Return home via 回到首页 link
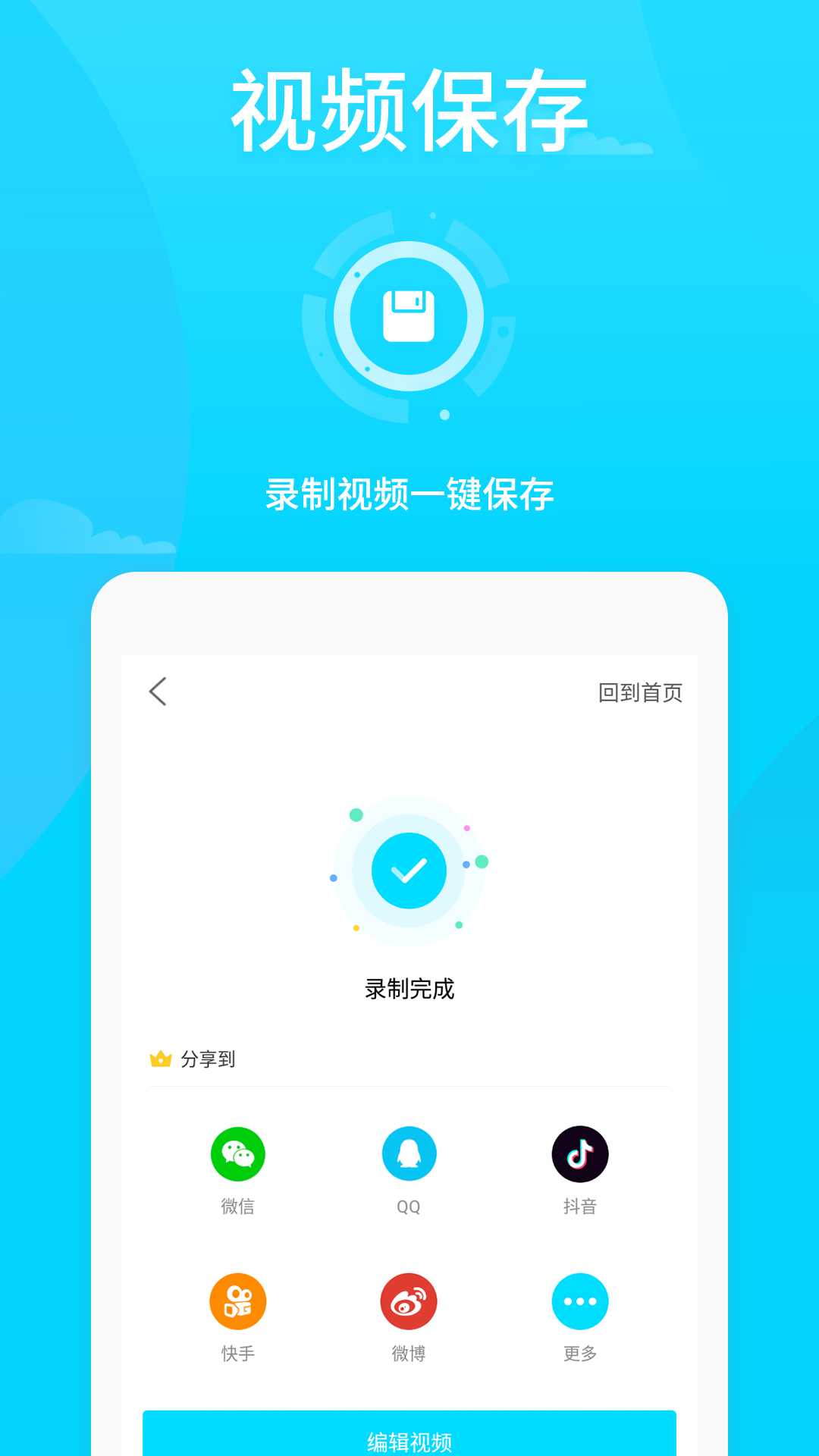Image resolution: width=819 pixels, height=1456 pixels. (x=641, y=692)
